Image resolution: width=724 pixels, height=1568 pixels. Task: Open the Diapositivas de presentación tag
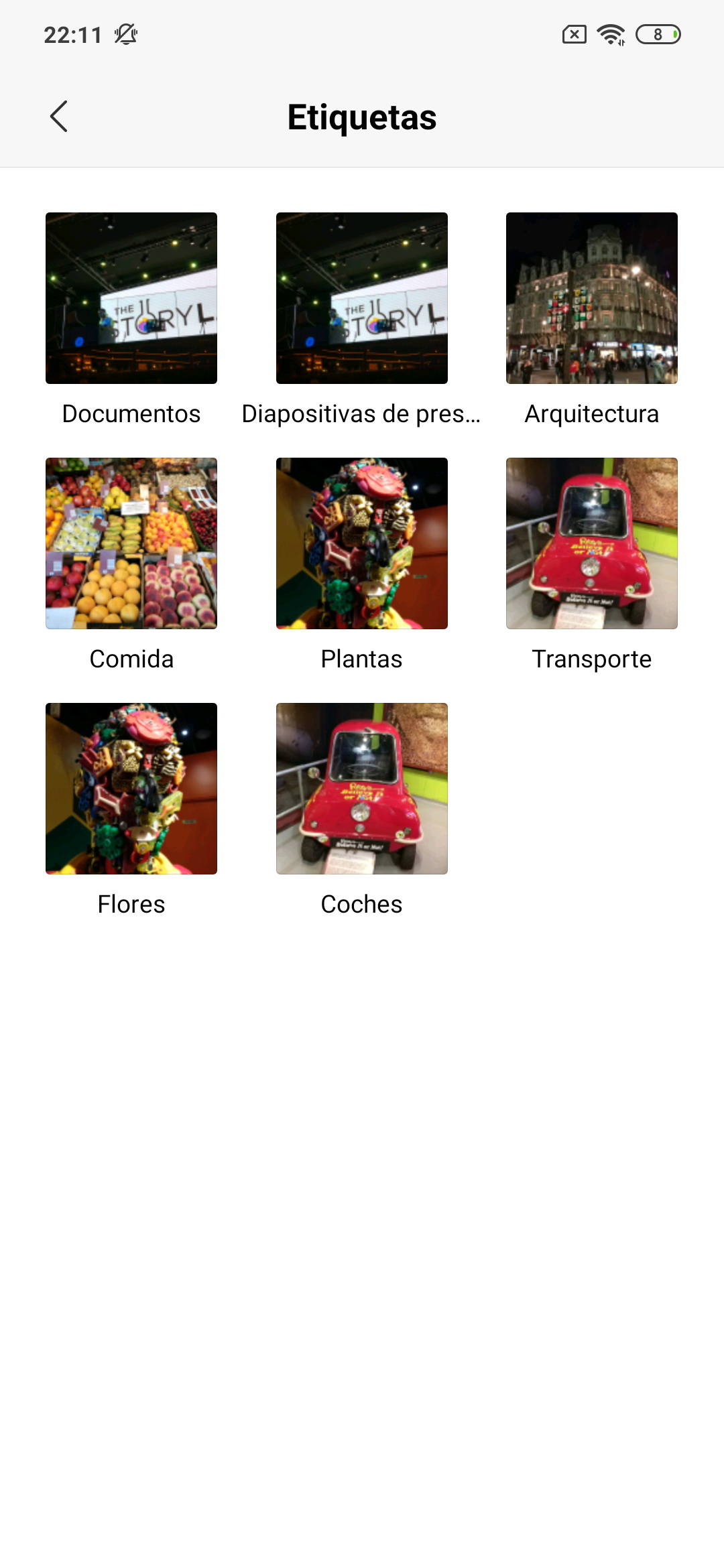click(x=362, y=298)
